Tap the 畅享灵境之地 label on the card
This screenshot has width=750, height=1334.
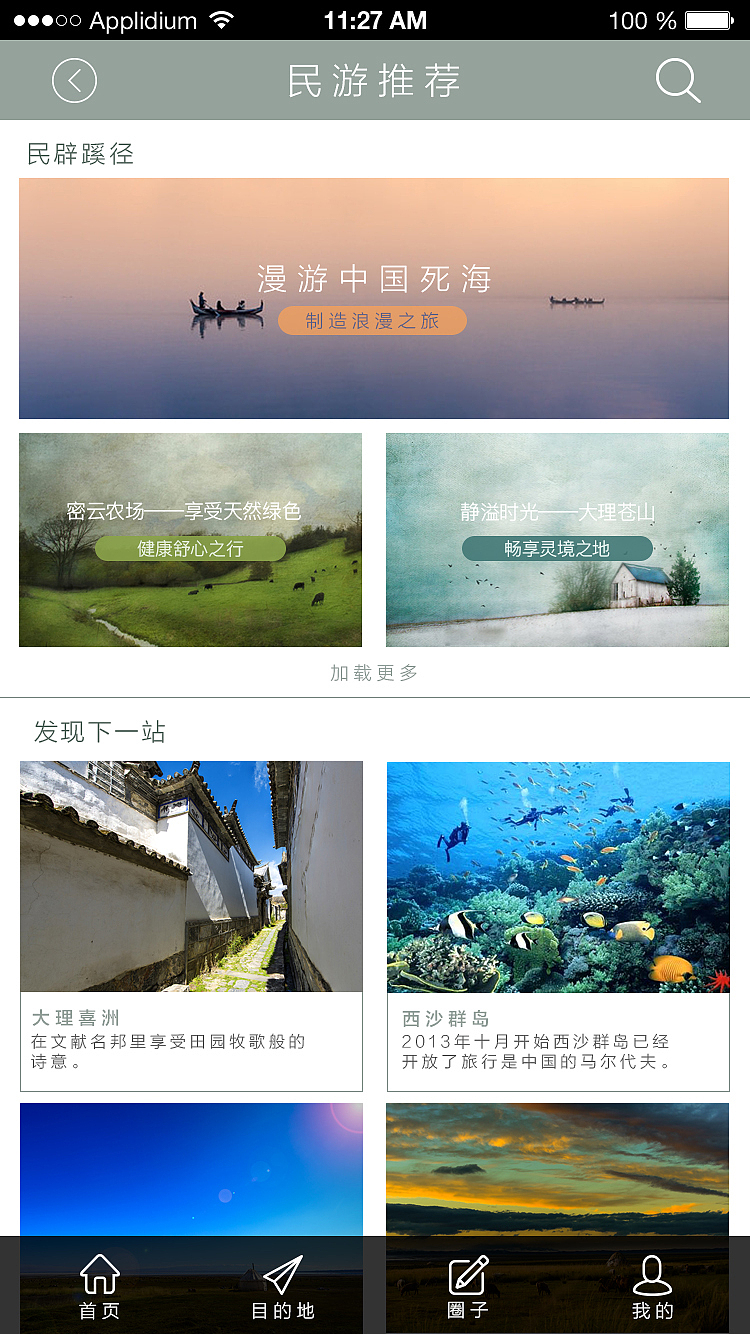click(x=557, y=548)
